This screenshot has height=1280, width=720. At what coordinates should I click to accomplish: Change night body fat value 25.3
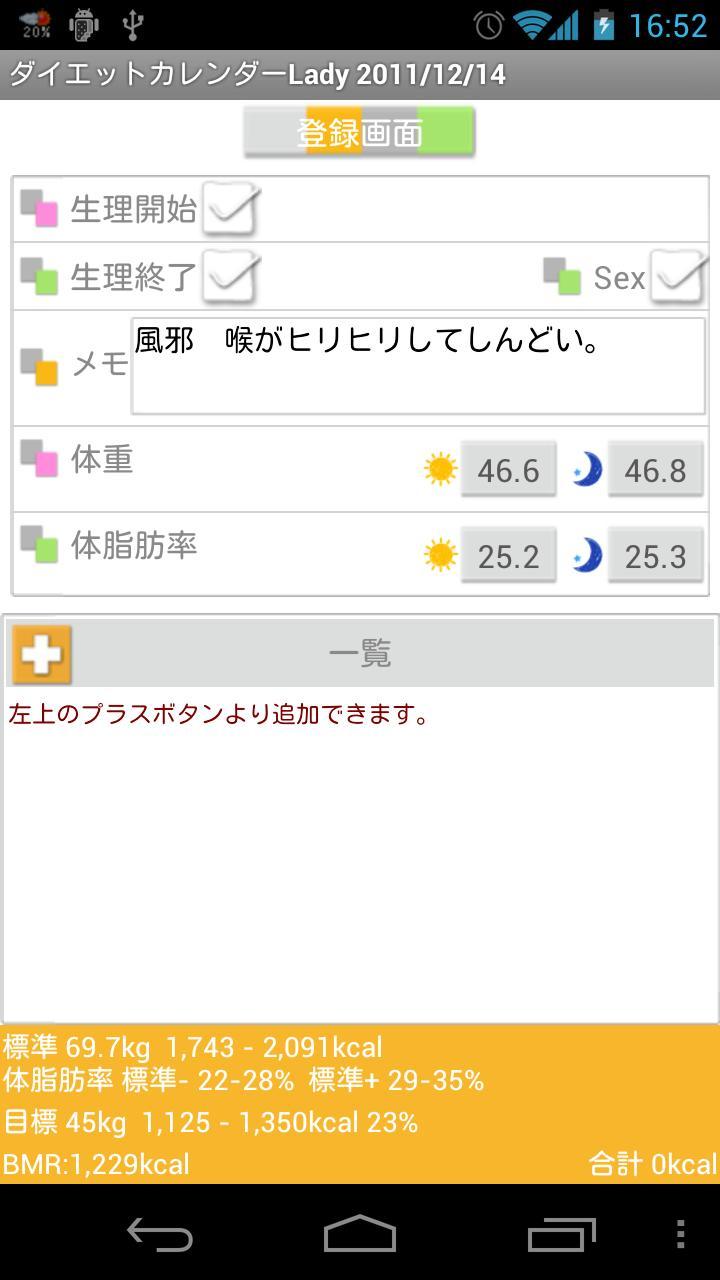[655, 556]
